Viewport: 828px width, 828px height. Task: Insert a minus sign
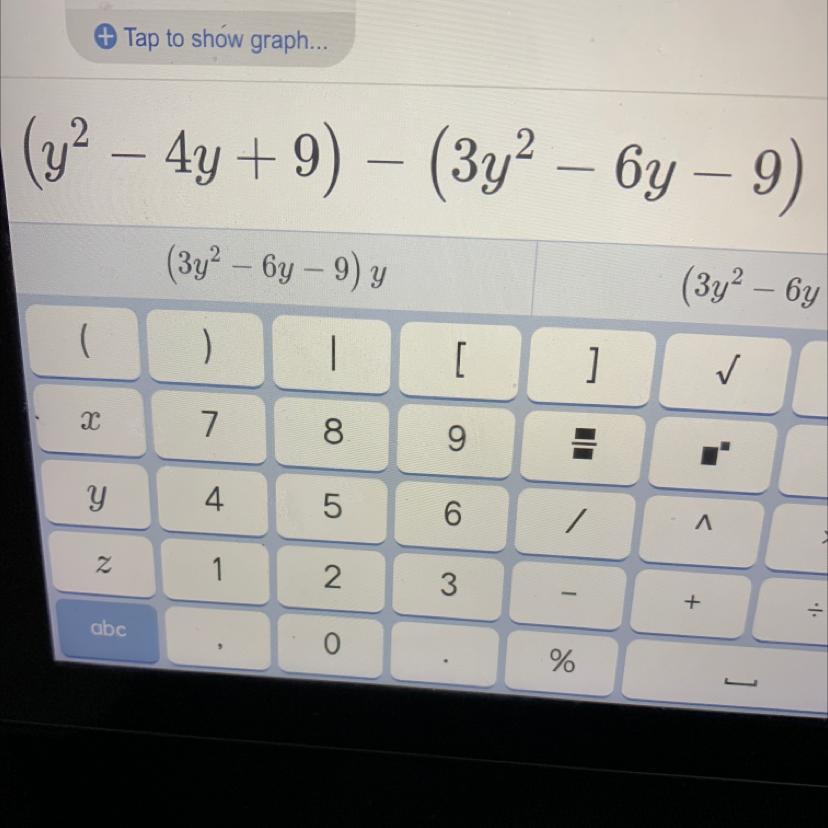pos(569,594)
